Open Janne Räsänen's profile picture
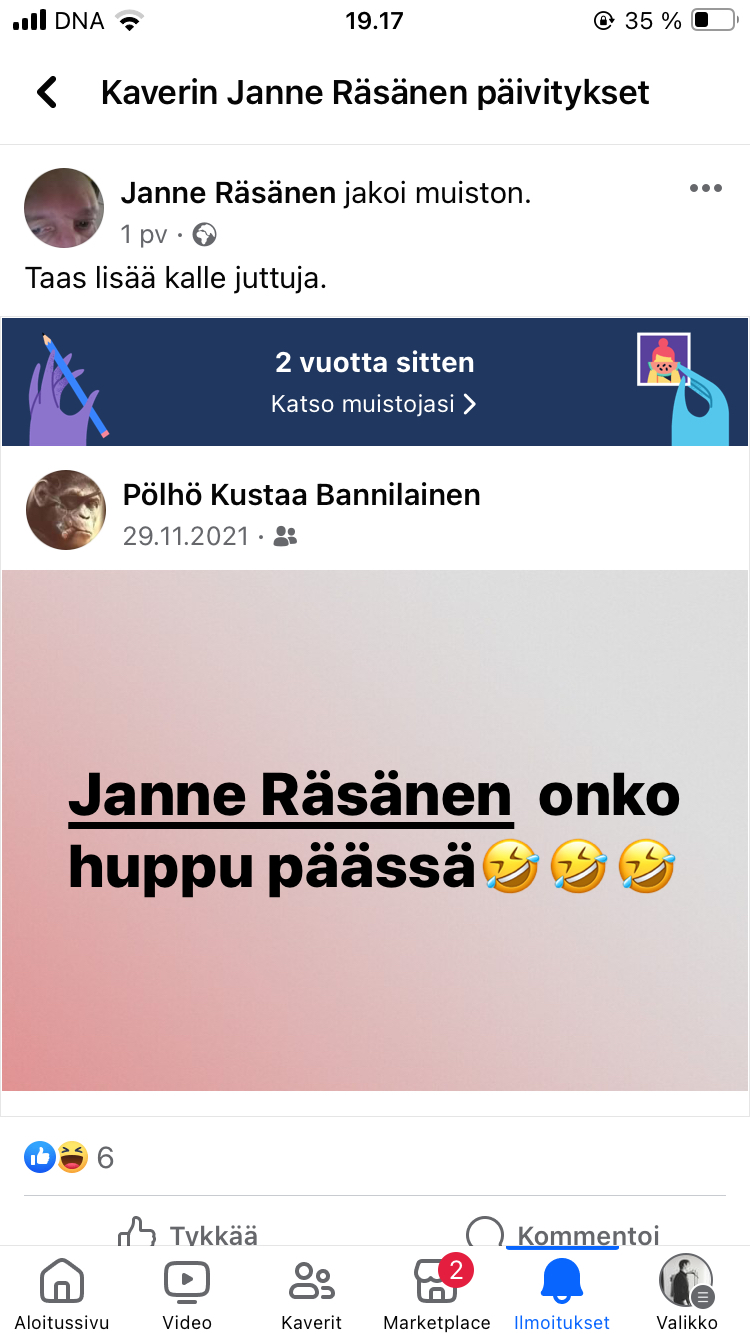This screenshot has width=750, height=1334. [x=64, y=208]
